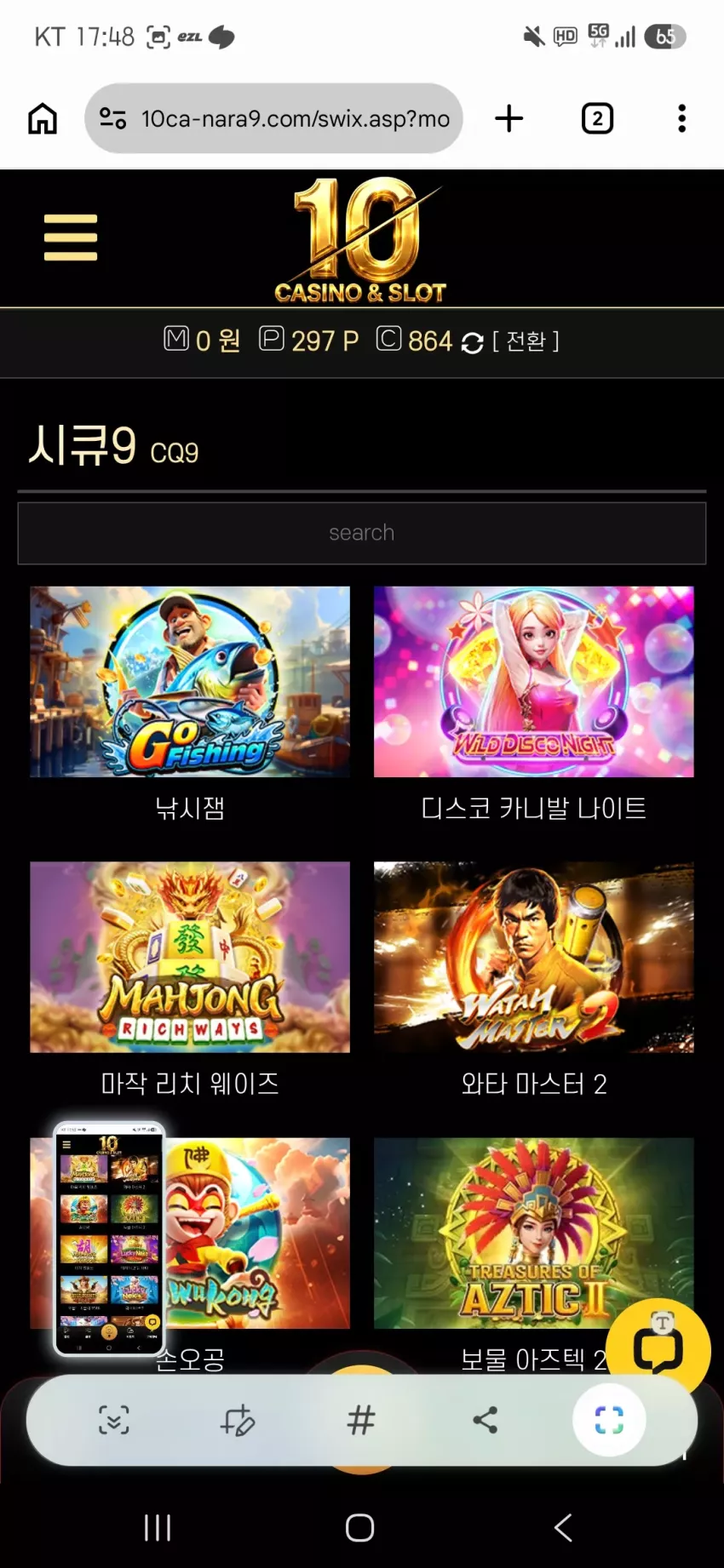Image resolution: width=724 pixels, height=1568 pixels.
Task: Open the 마작 리치 웨이즈 game
Action: [190, 957]
